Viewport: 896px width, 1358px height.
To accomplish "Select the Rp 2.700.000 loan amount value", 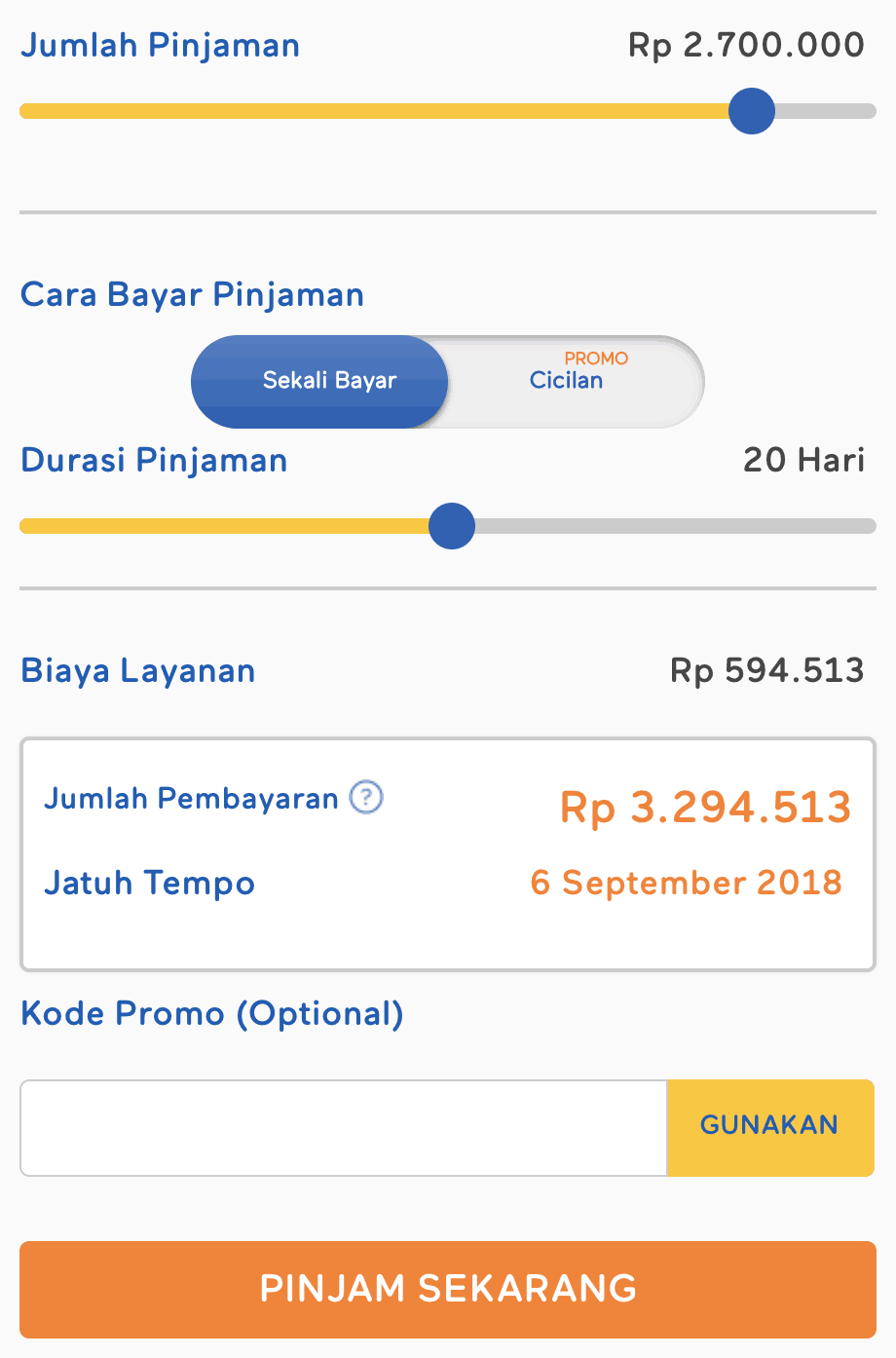I will coord(744,44).
